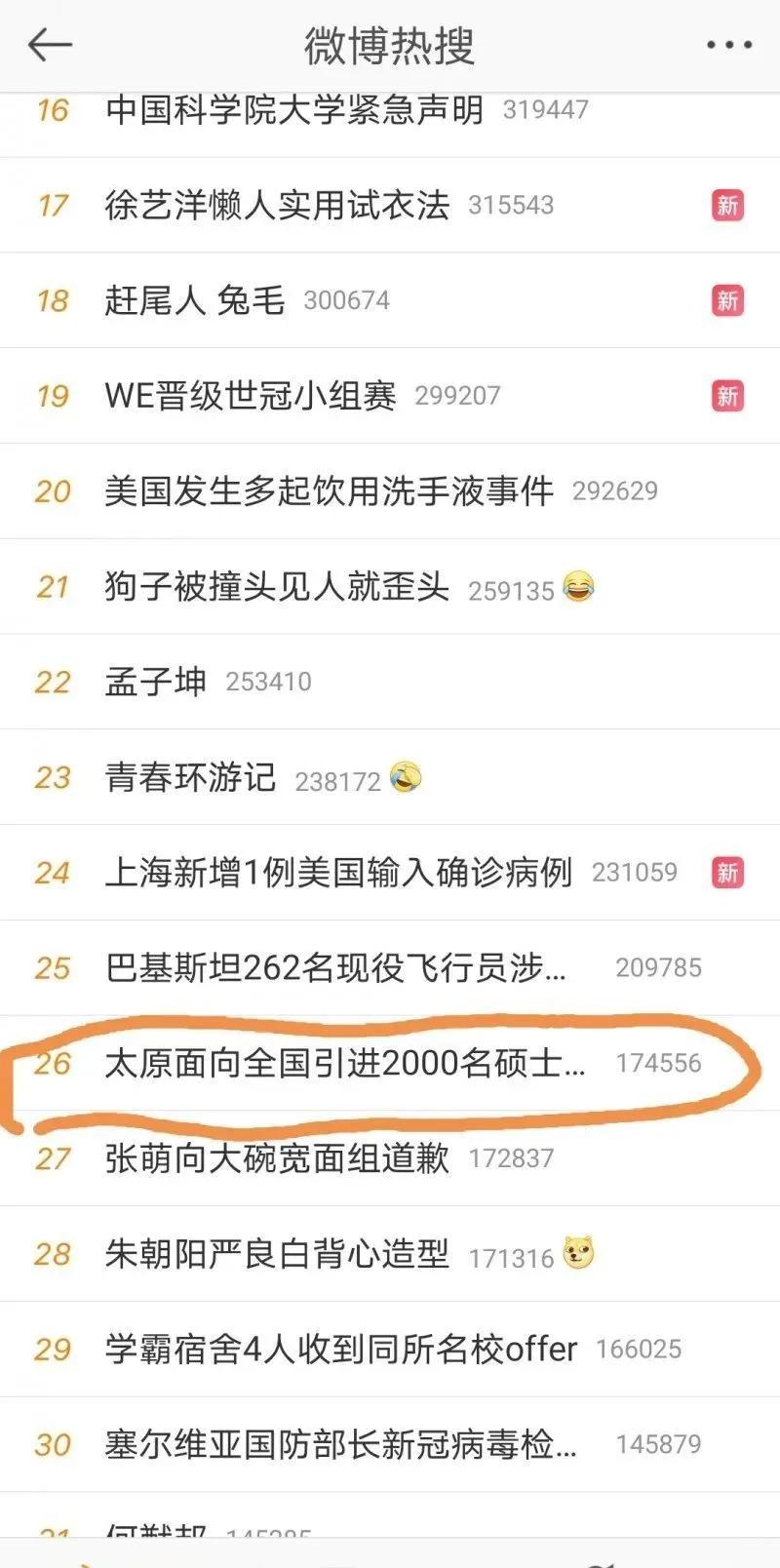Open topic 孟子坤

(x=156, y=682)
